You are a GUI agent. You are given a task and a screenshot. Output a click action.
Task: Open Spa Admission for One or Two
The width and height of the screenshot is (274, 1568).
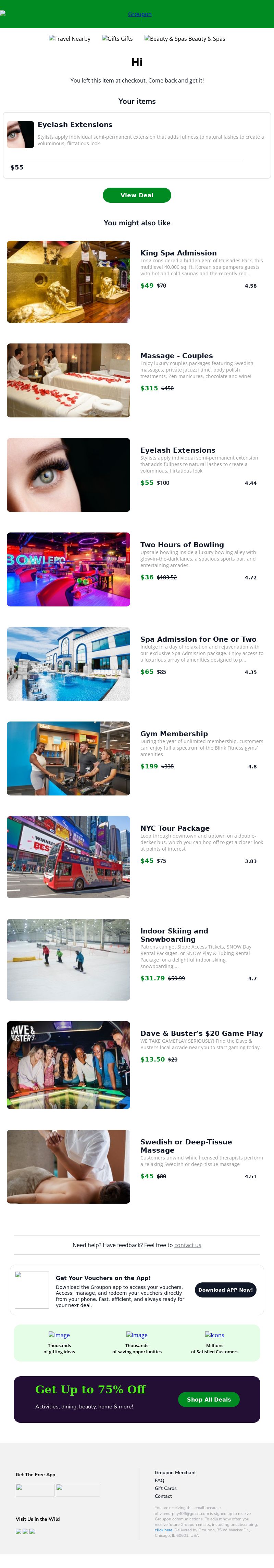click(198, 639)
